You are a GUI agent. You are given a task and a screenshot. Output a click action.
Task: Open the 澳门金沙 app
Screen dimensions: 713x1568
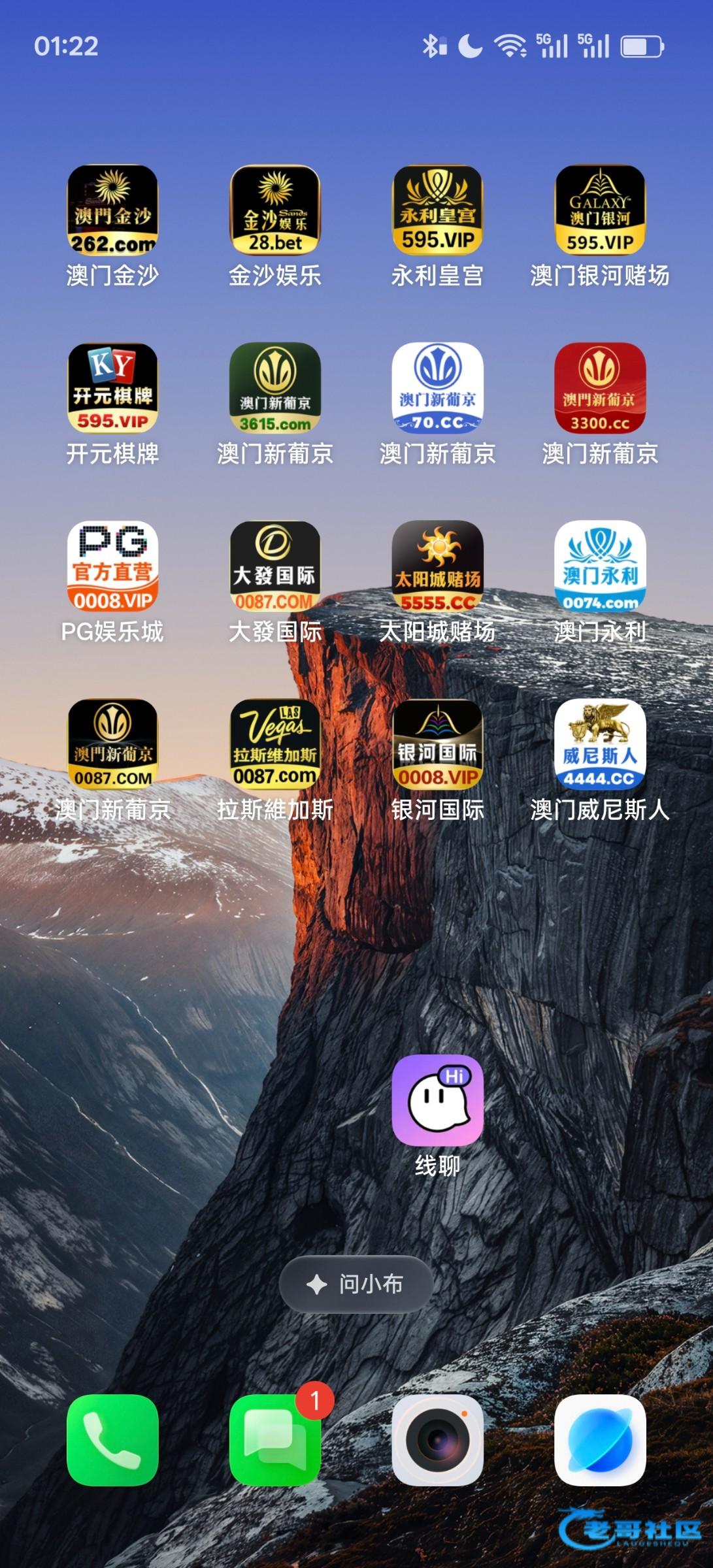[x=112, y=210]
